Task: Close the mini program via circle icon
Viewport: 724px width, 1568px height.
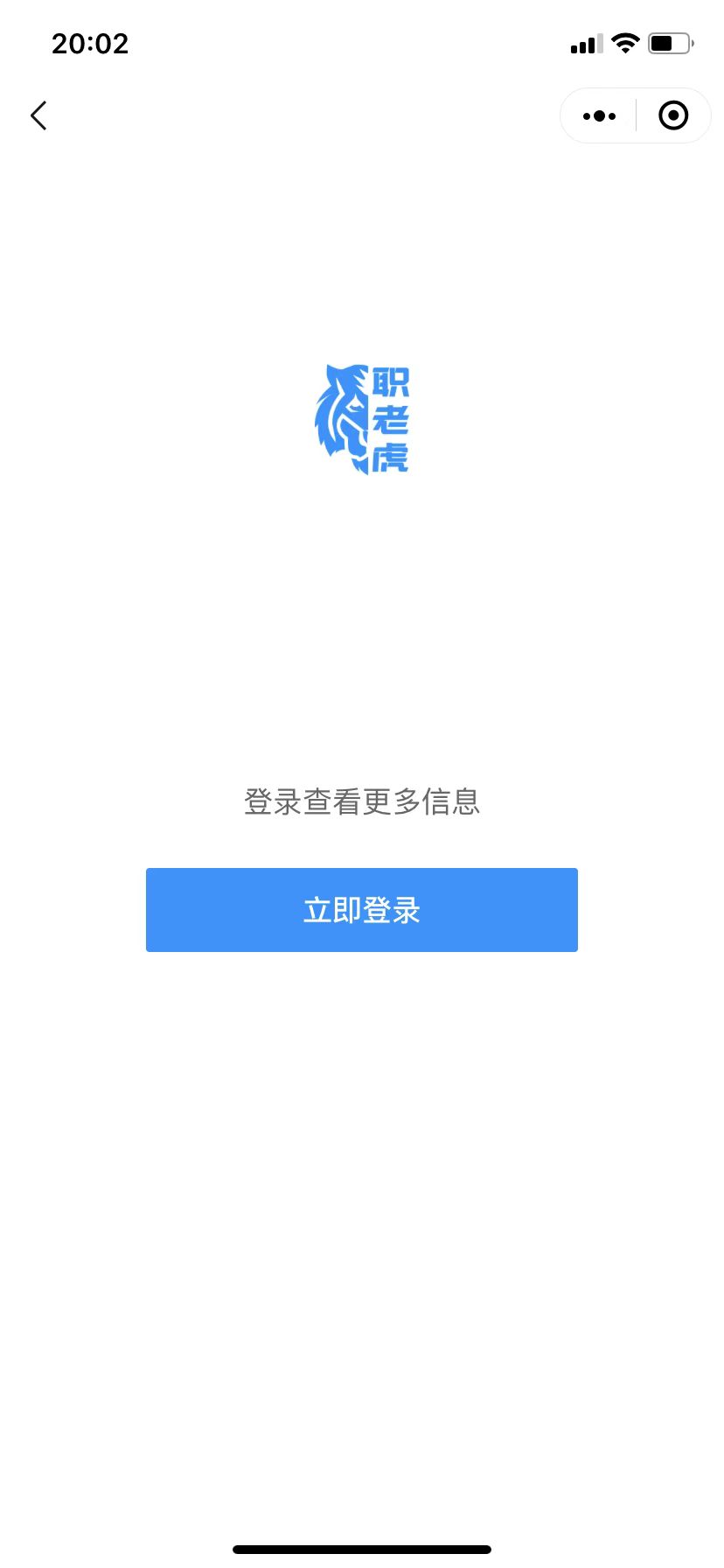Action: pyautogui.click(x=673, y=115)
